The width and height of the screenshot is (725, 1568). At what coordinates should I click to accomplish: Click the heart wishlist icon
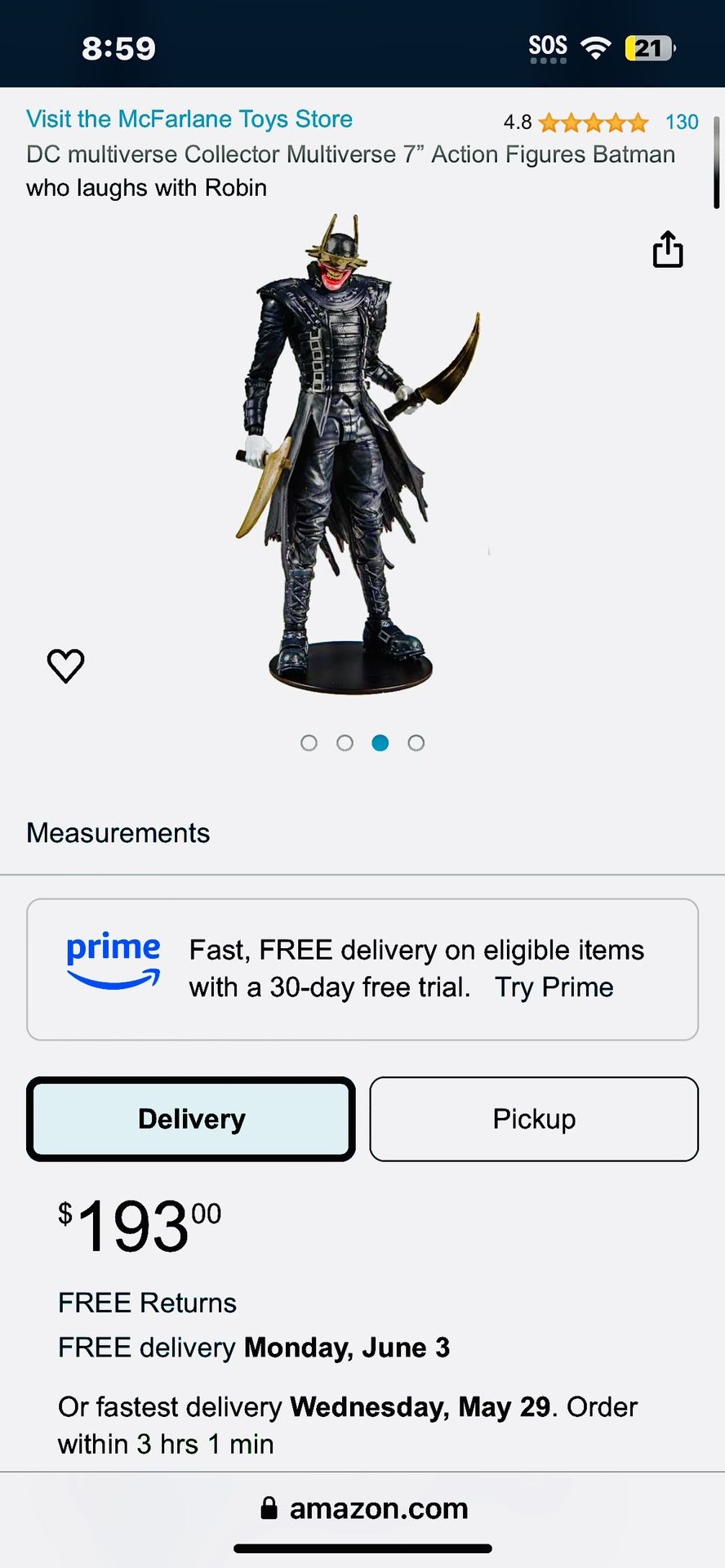[x=65, y=666]
